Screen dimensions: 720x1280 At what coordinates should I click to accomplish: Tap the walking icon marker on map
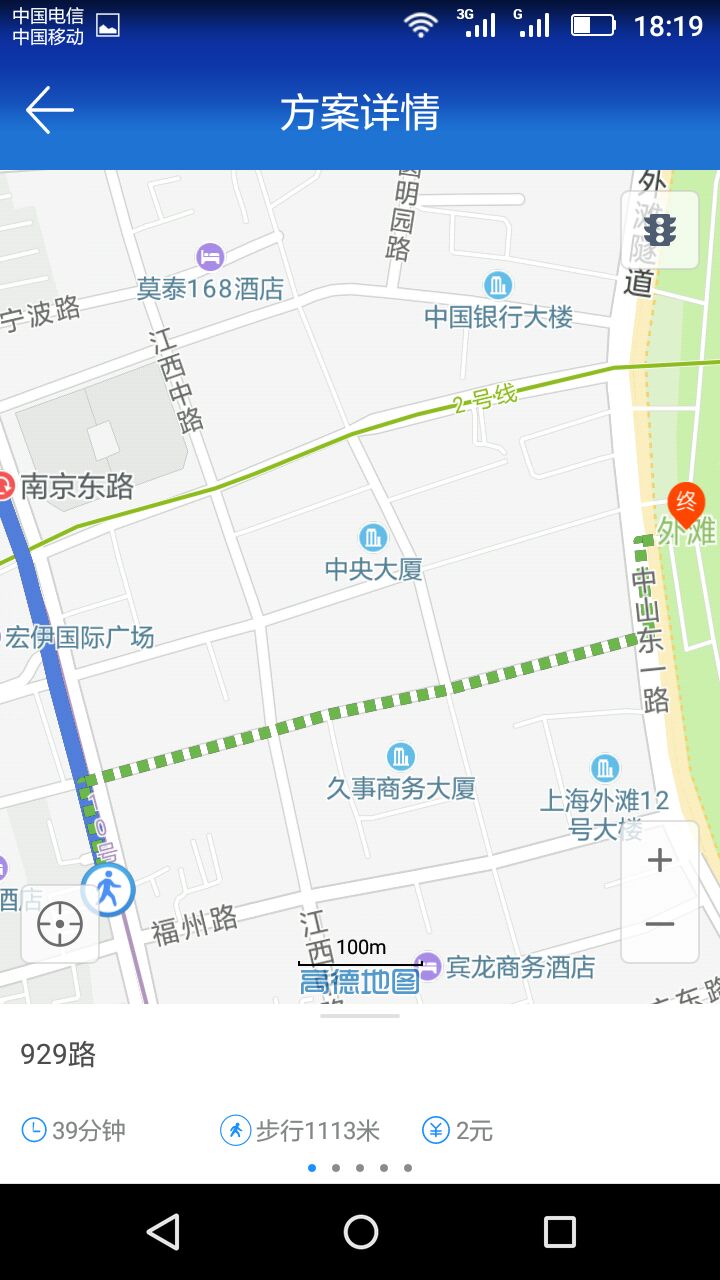[x=108, y=890]
